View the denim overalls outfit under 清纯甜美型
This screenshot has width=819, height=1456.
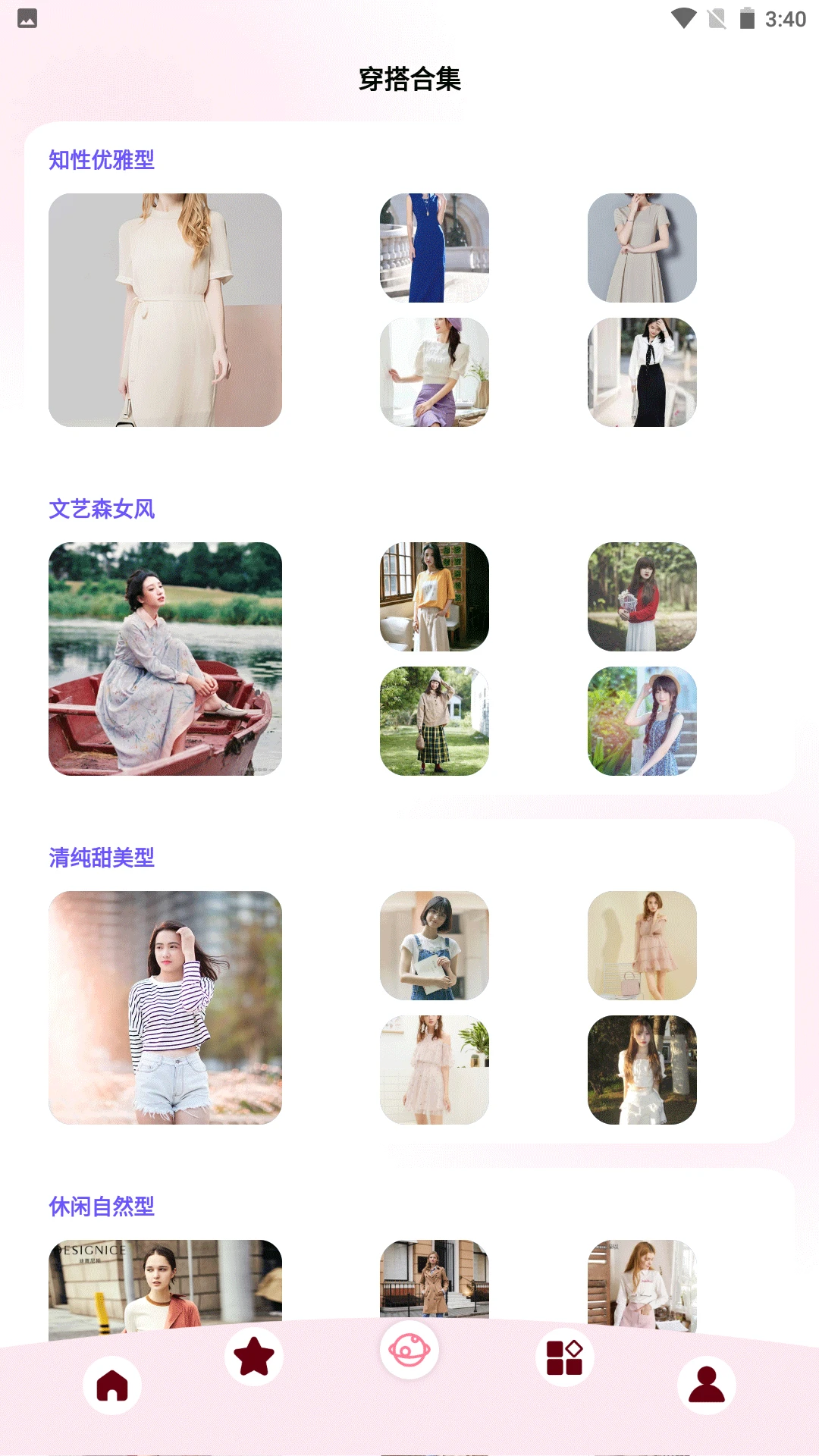pyautogui.click(x=434, y=946)
